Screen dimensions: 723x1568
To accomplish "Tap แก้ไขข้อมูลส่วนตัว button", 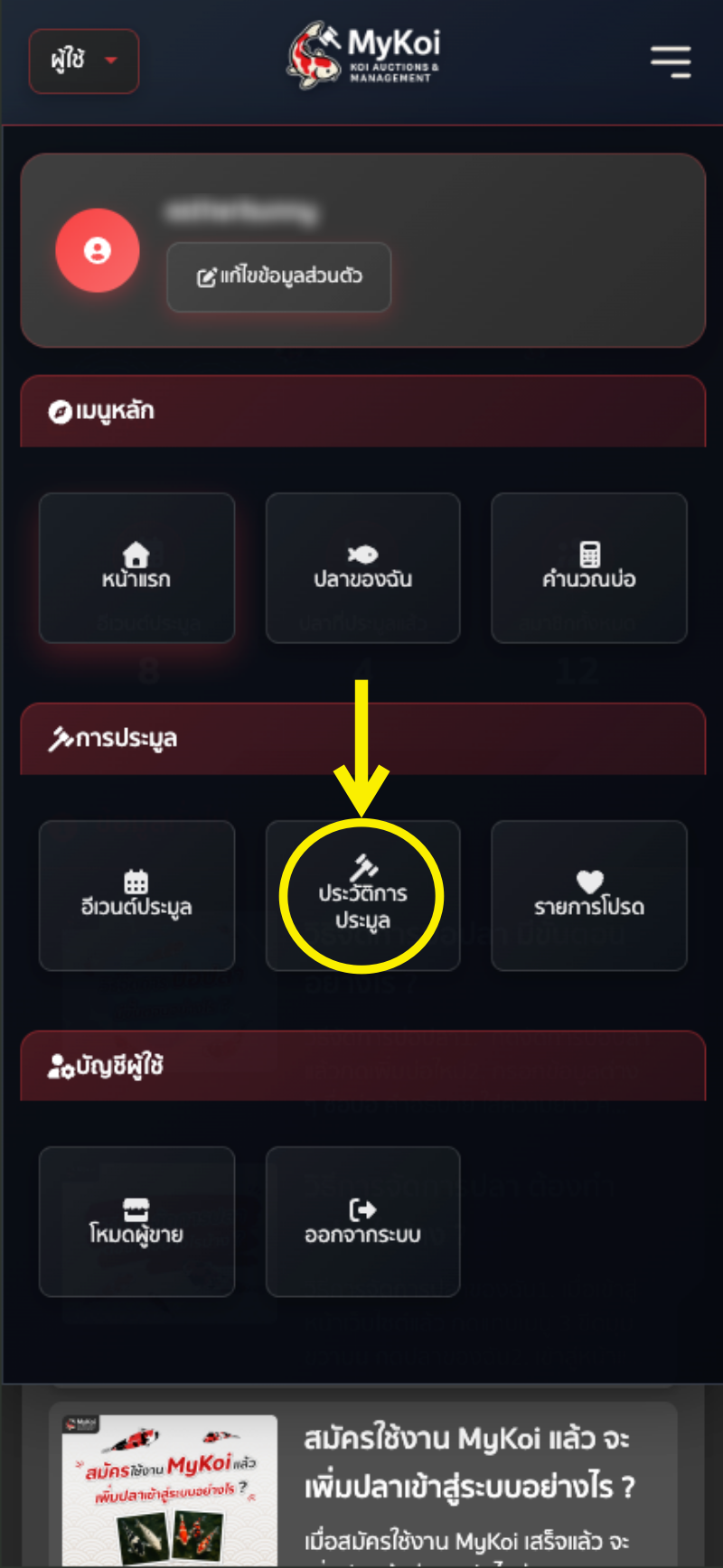I will (x=279, y=277).
